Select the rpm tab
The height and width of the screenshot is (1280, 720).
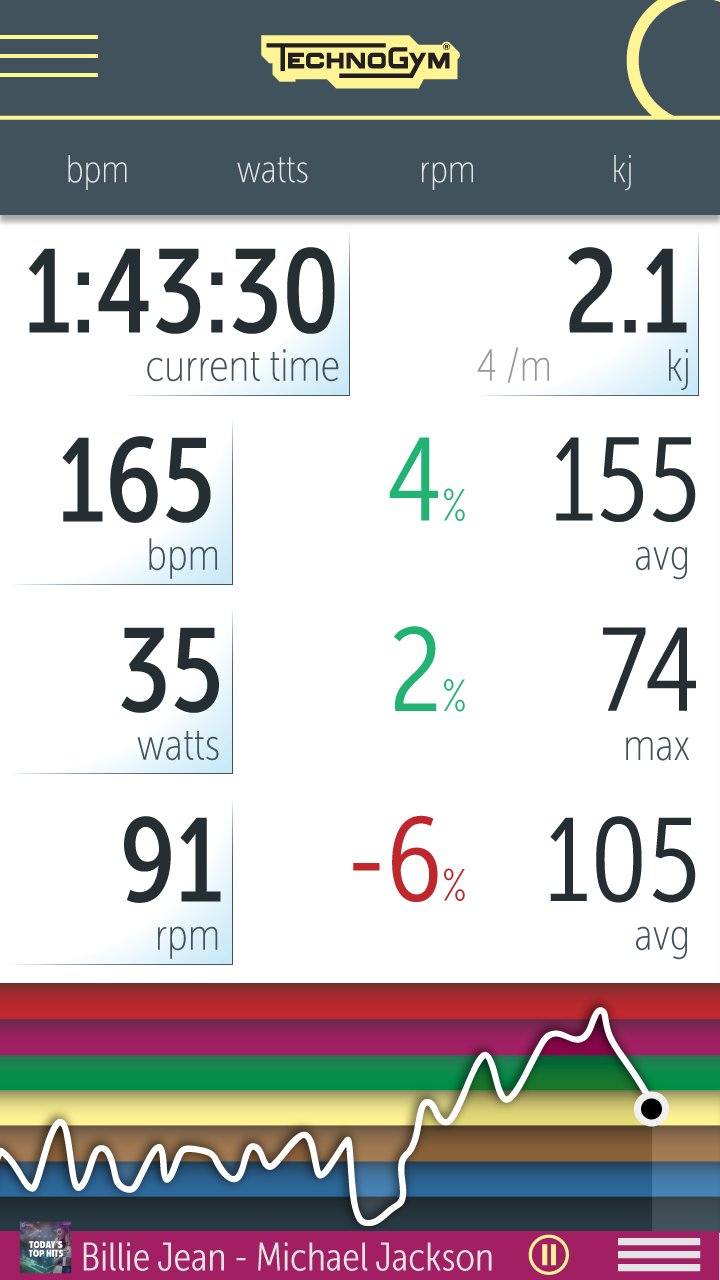(x=447, y=171)
